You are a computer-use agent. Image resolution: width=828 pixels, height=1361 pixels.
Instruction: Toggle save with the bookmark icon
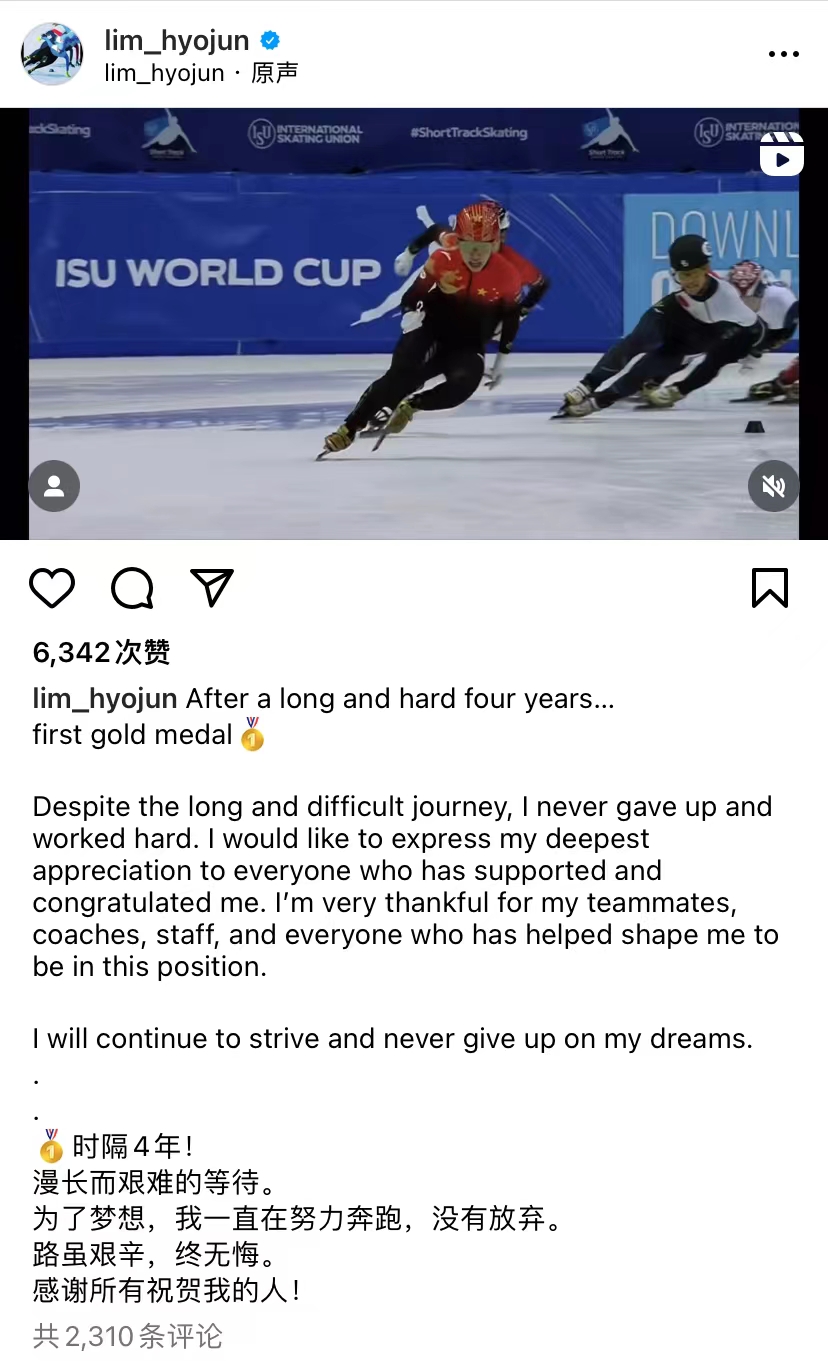770,588
